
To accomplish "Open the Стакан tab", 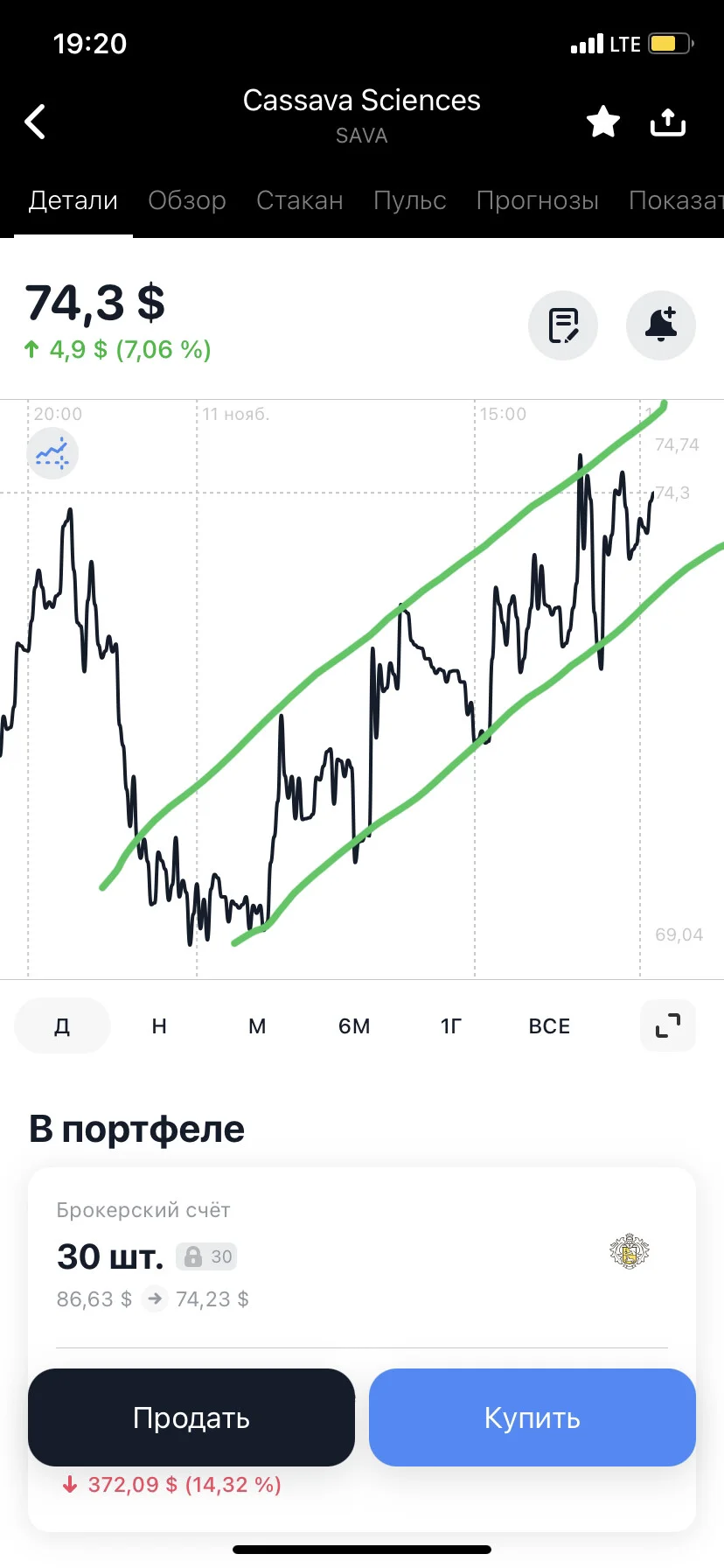I will (x=300, y=200).
